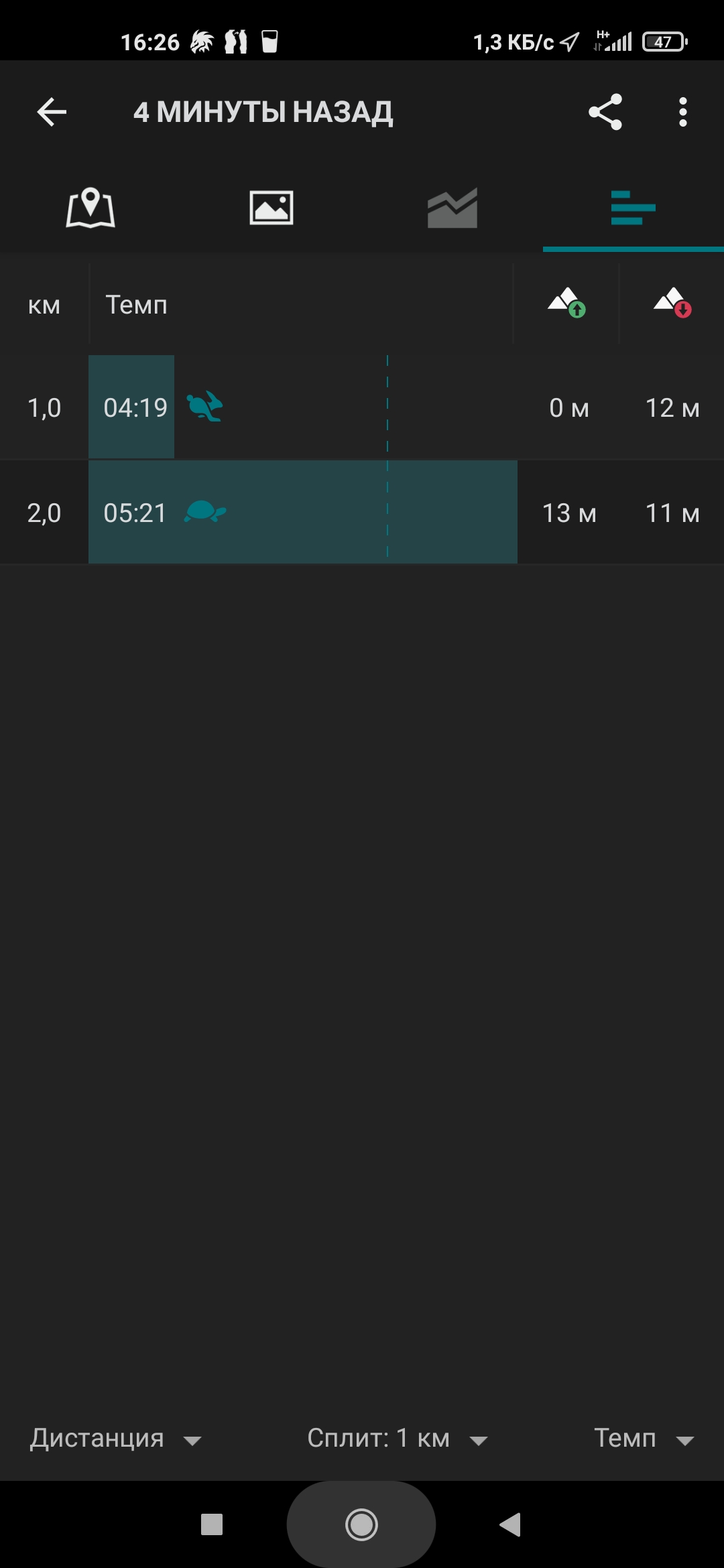Screen dimensions: 724x1568
Task: Tap the system home button
Action: point(361,1524)
